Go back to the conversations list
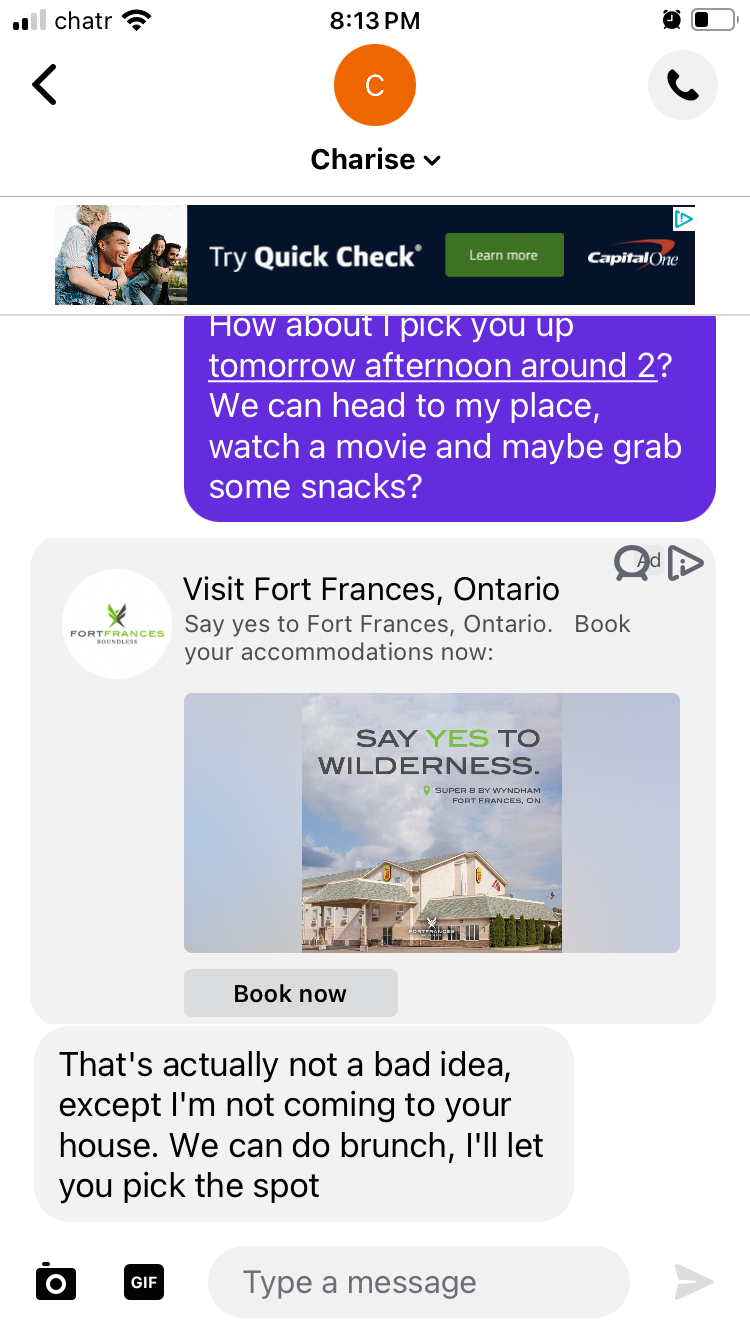Image resolution: width=750 pixels, height=1334 pixels. pos(44,85)
